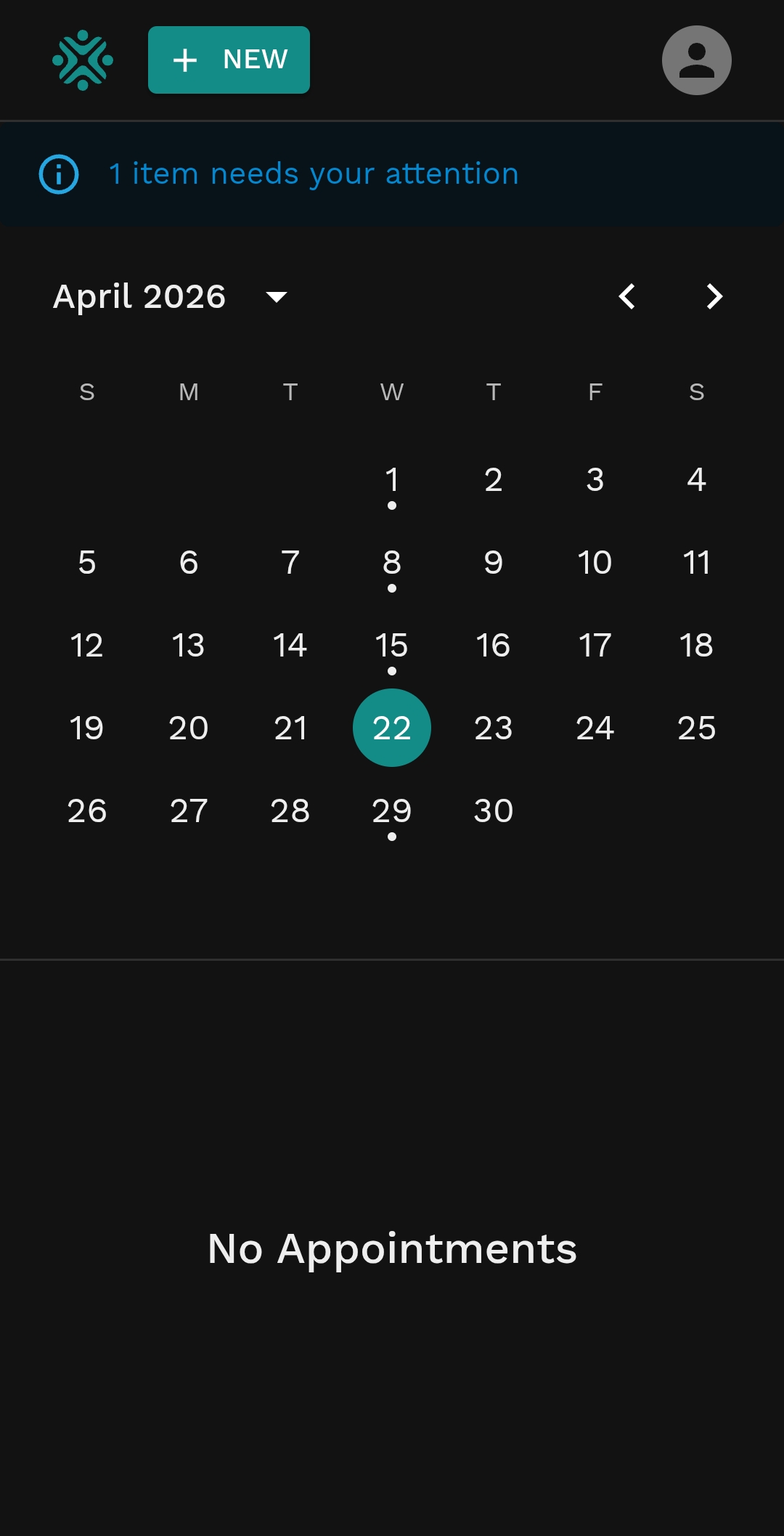This screenshot has height=1536, width=784.
Task: Tap the app logo to go home
Action: (83, 60)
